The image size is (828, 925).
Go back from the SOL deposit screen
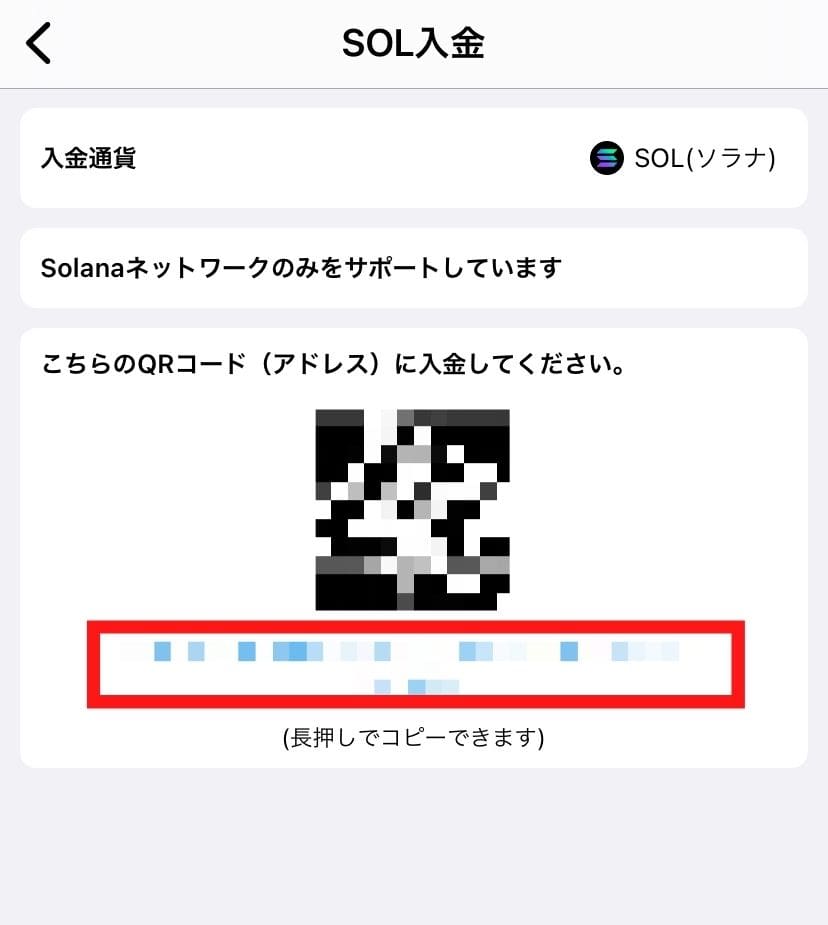tap(38, 44)
